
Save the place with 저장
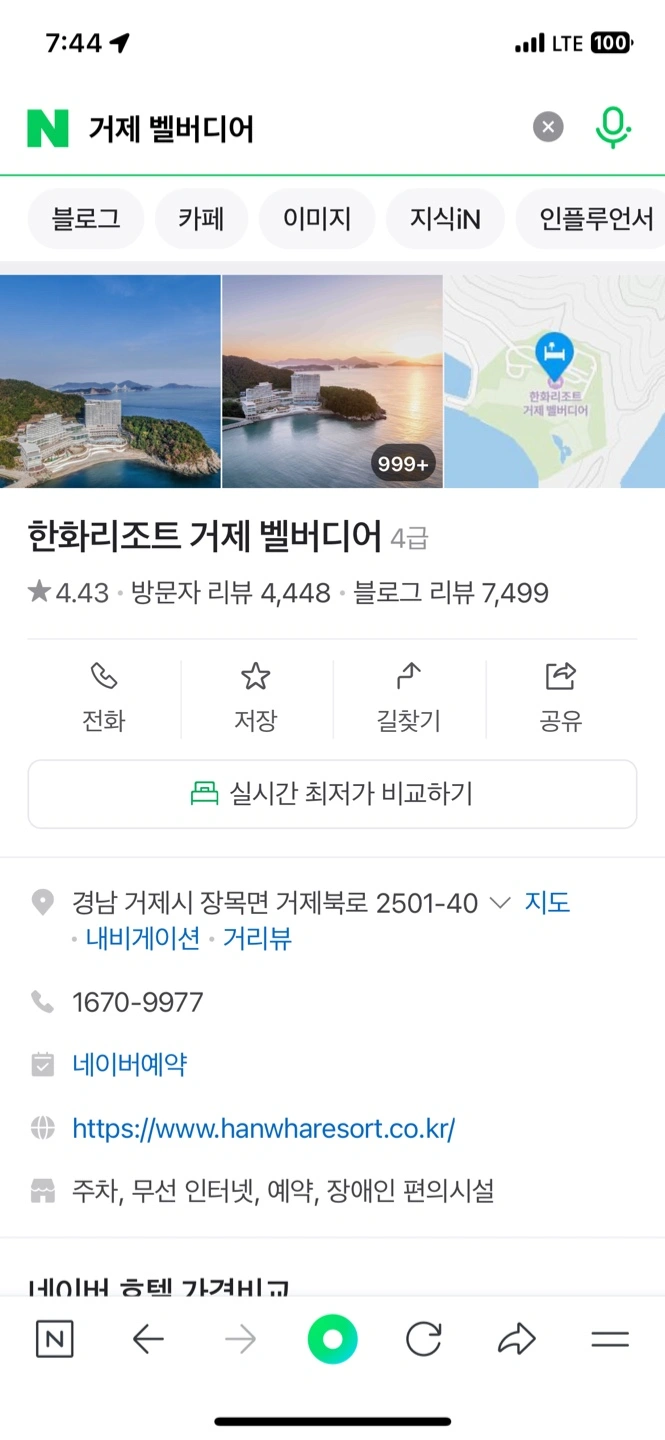[x=256, y=698]
